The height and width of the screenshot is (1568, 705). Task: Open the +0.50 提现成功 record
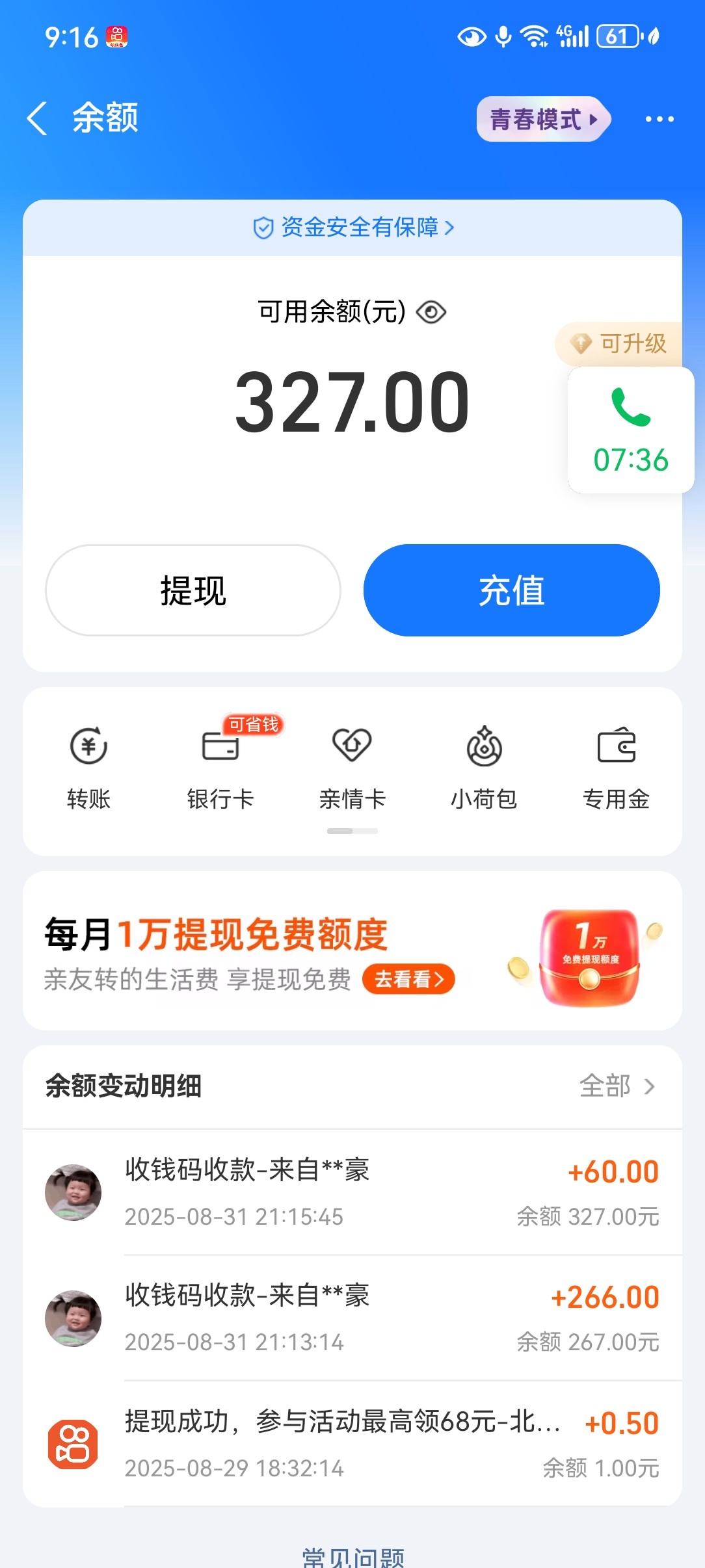352,1444
